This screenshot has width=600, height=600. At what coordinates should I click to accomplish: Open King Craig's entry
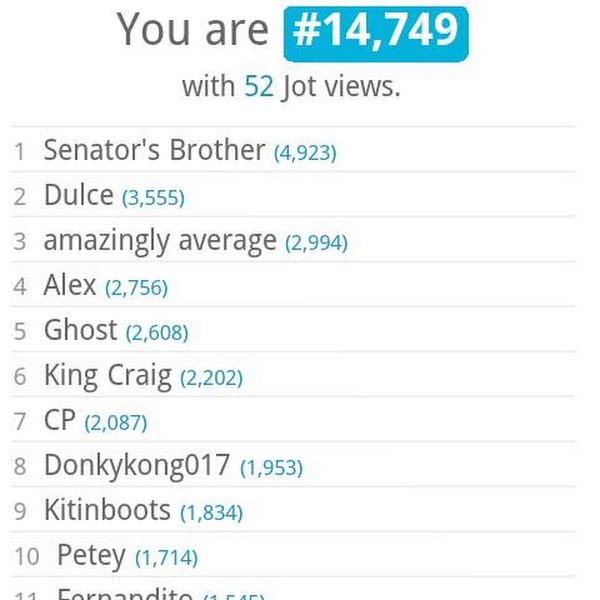coord(108,376)
